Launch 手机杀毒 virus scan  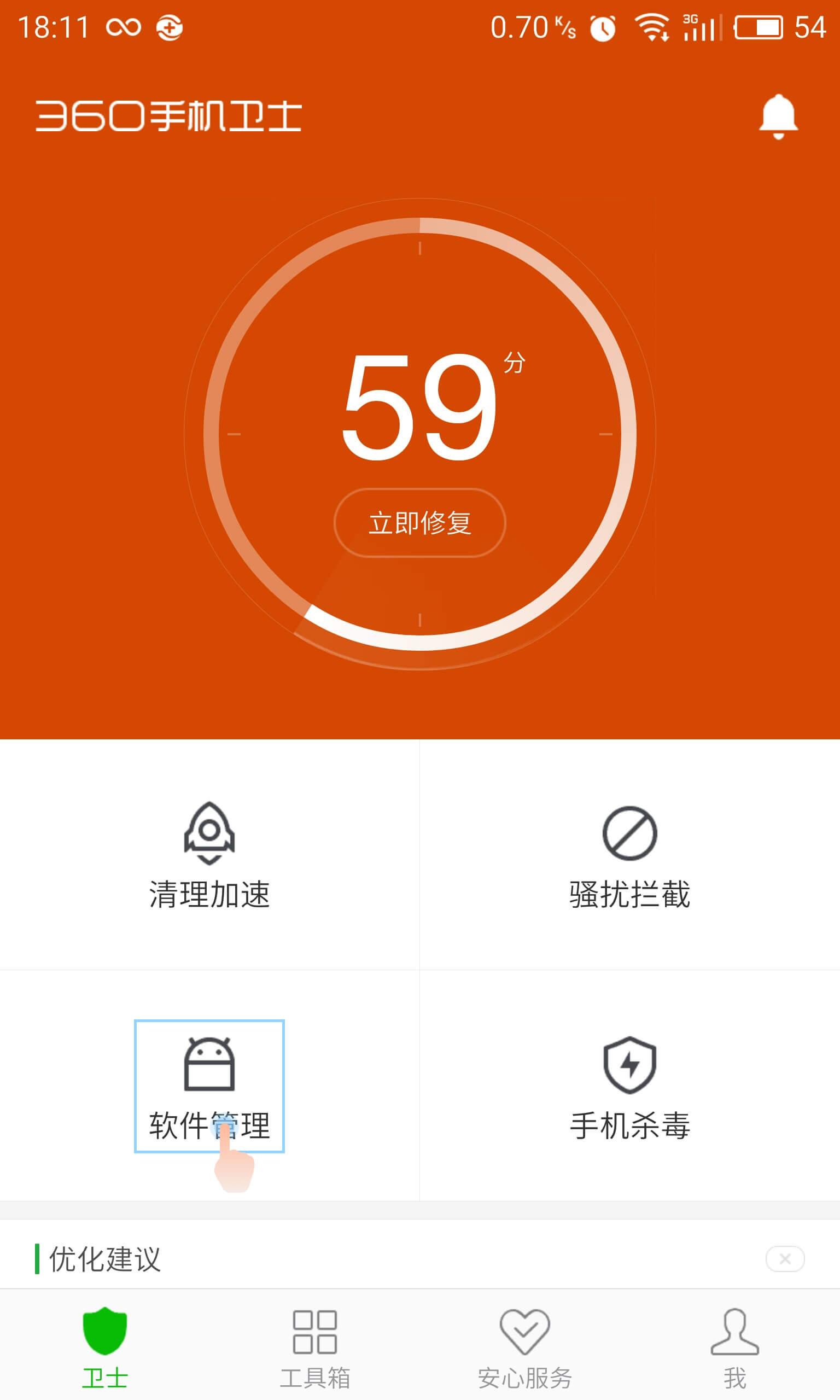629,1086
